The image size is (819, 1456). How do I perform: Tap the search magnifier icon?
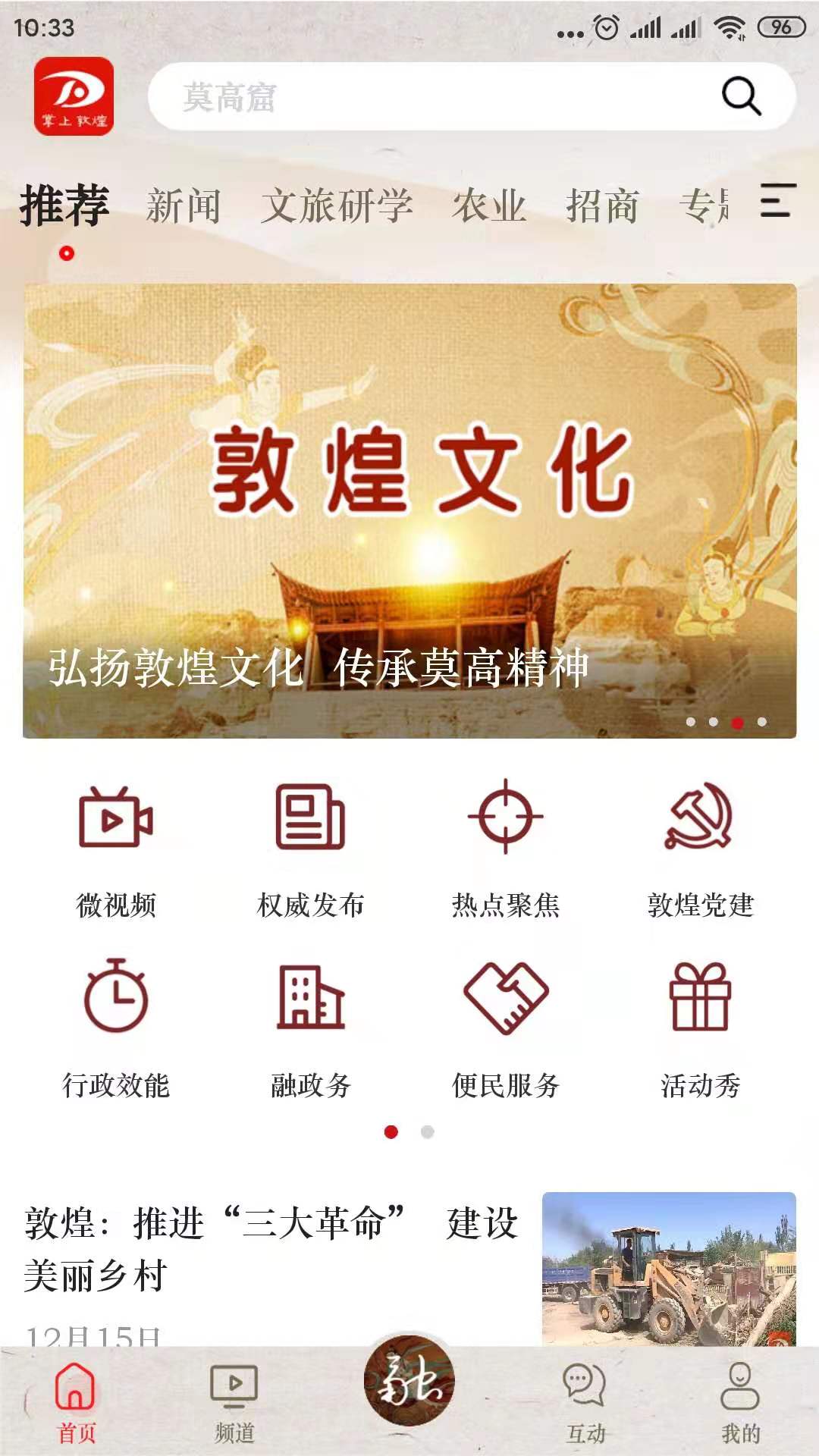coord(740,96)
